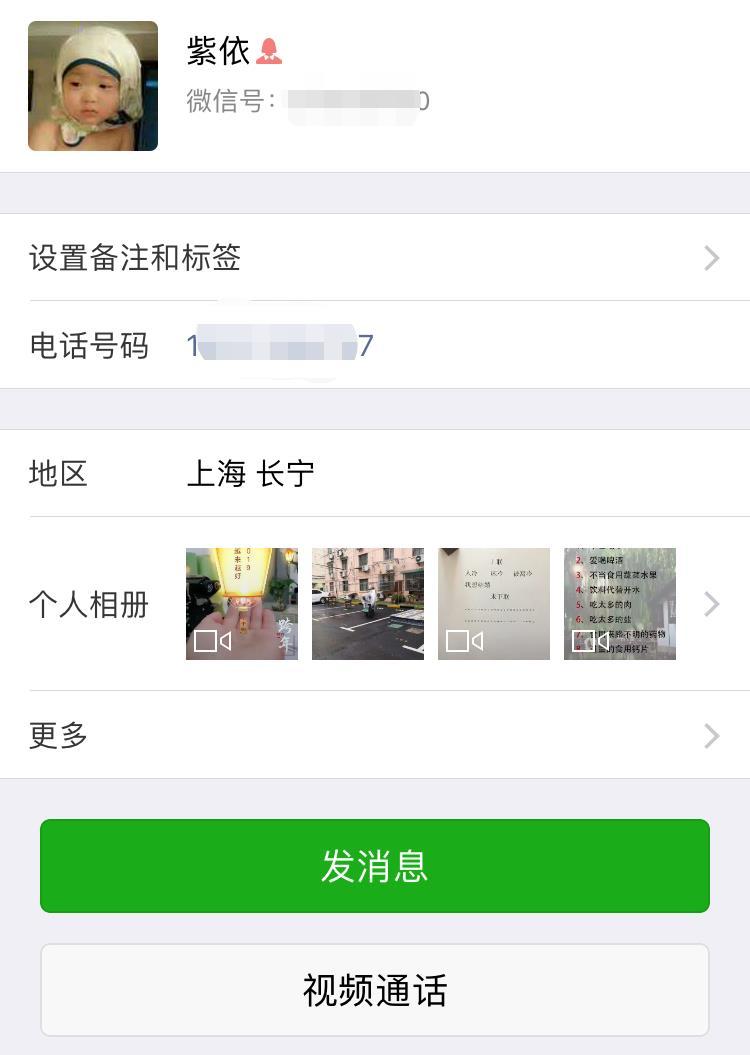Tap the phone number link

(280, 346)
